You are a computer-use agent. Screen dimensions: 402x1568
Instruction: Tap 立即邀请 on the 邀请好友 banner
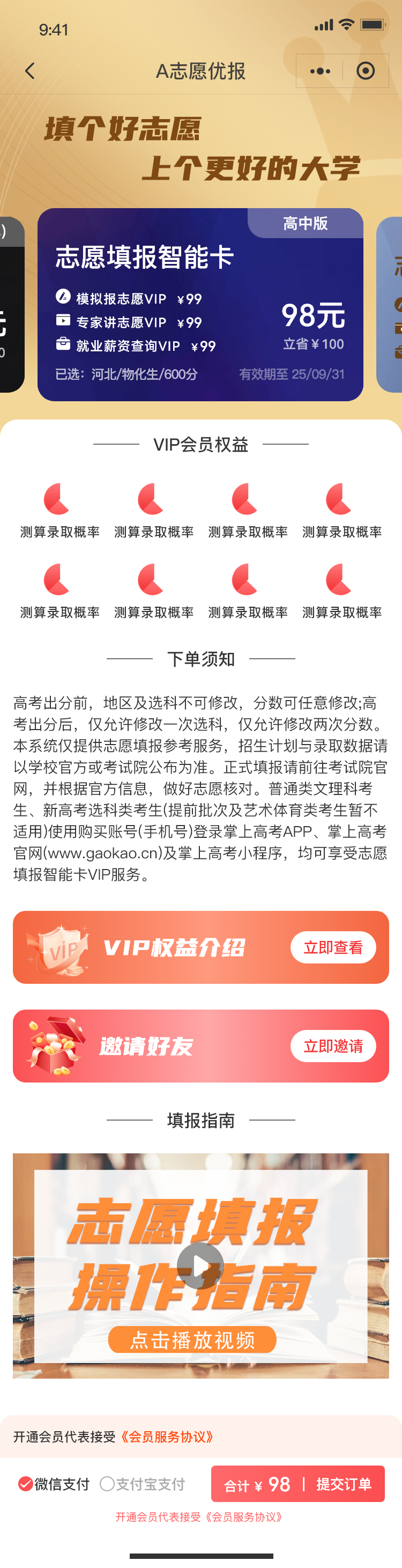(x=333, y=1046)
